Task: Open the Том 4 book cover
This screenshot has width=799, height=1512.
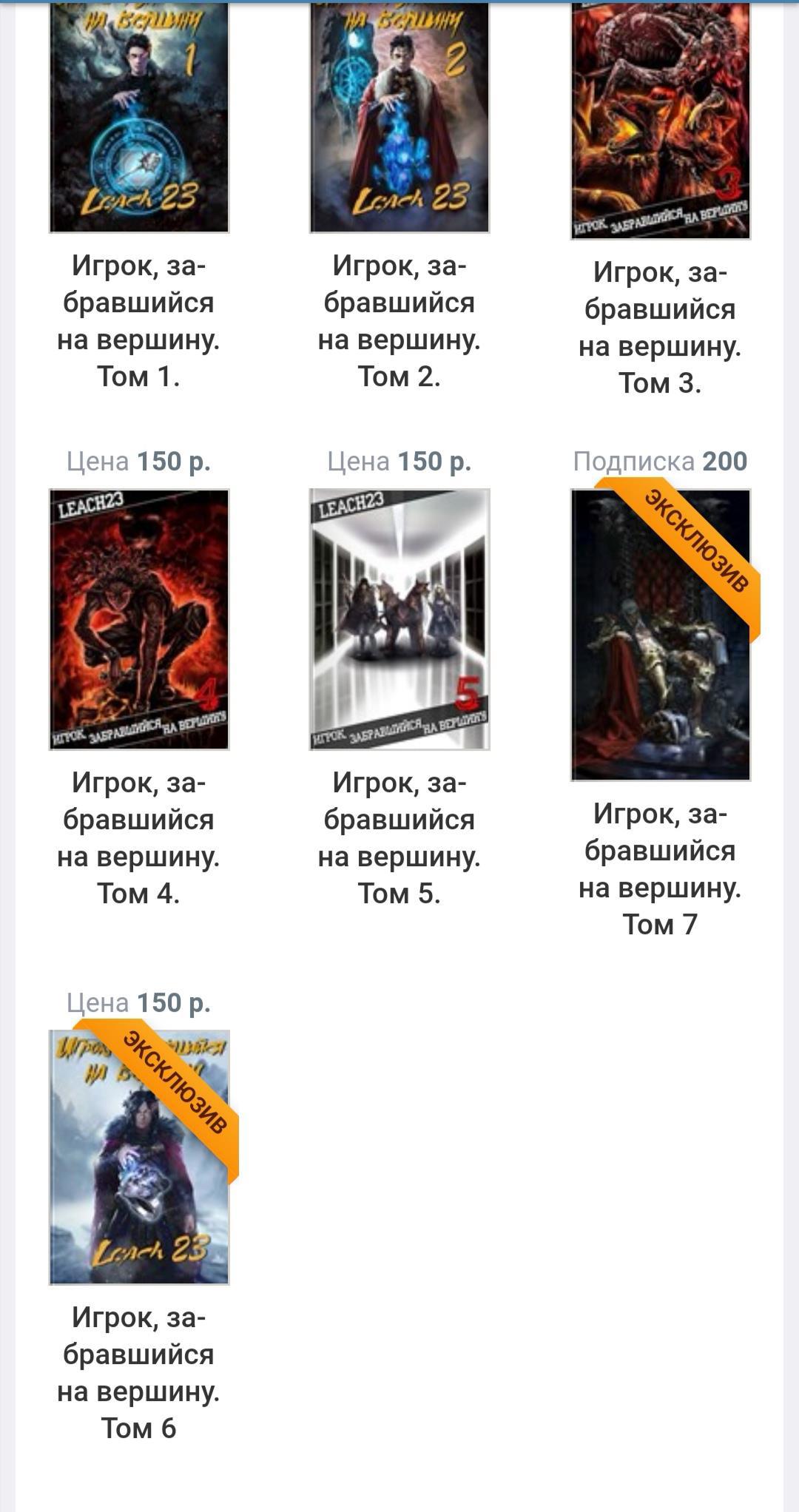Action: [x=139, y=619]
